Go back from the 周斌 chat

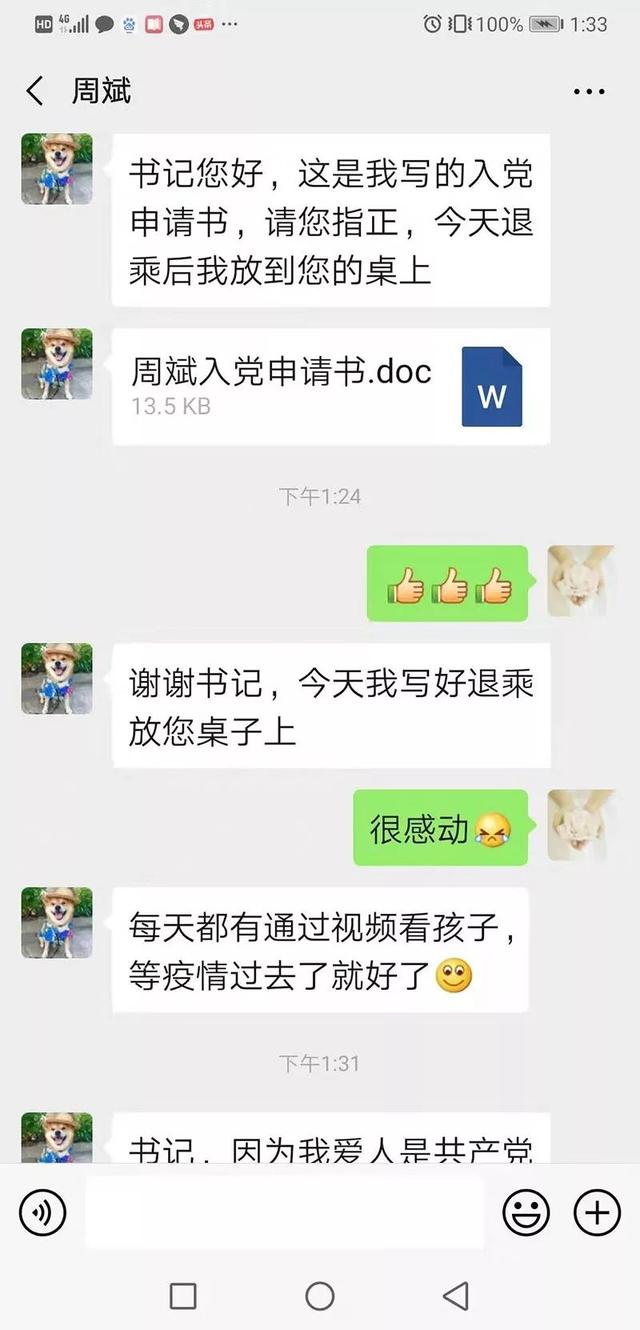[x=35, y=92]
